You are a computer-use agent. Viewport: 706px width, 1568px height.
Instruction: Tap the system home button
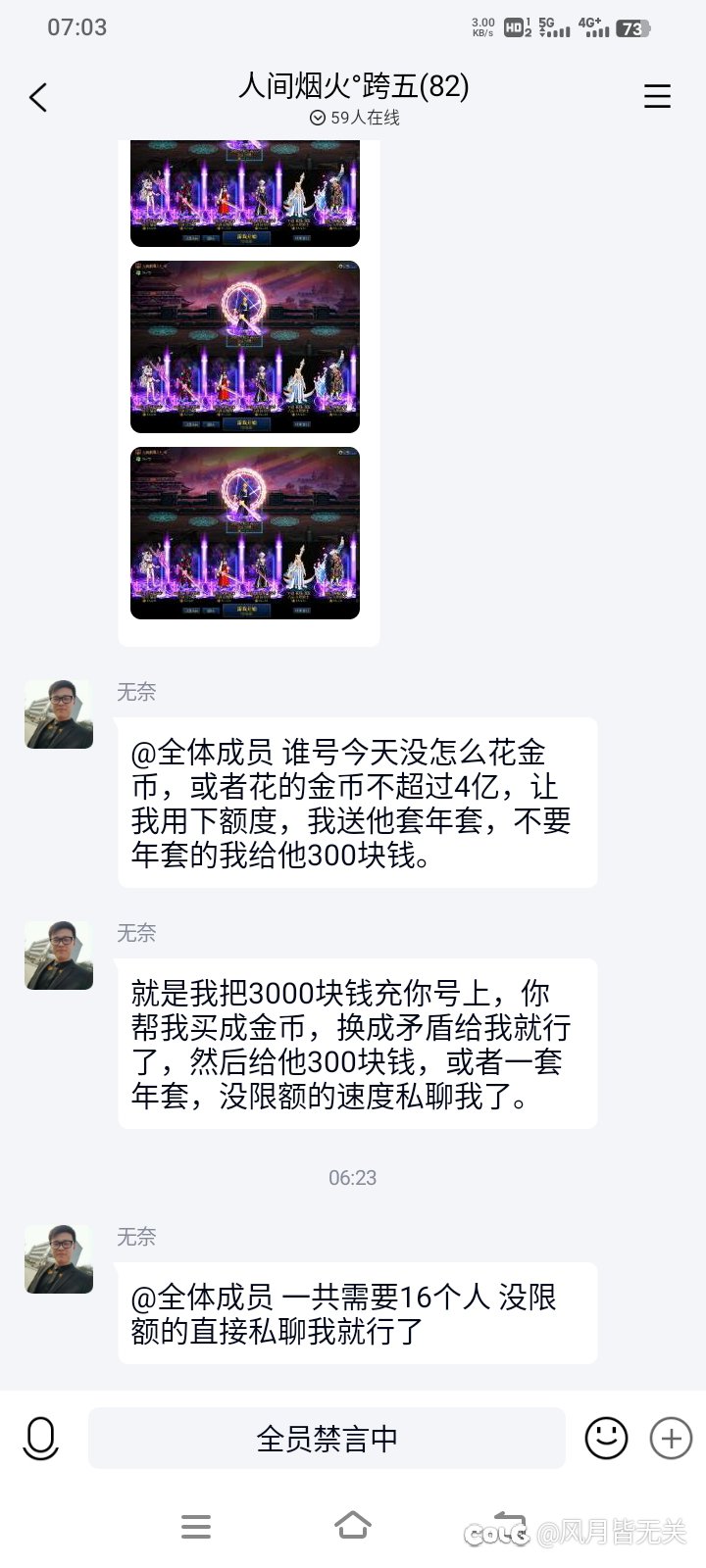[x=353, y=1526]
